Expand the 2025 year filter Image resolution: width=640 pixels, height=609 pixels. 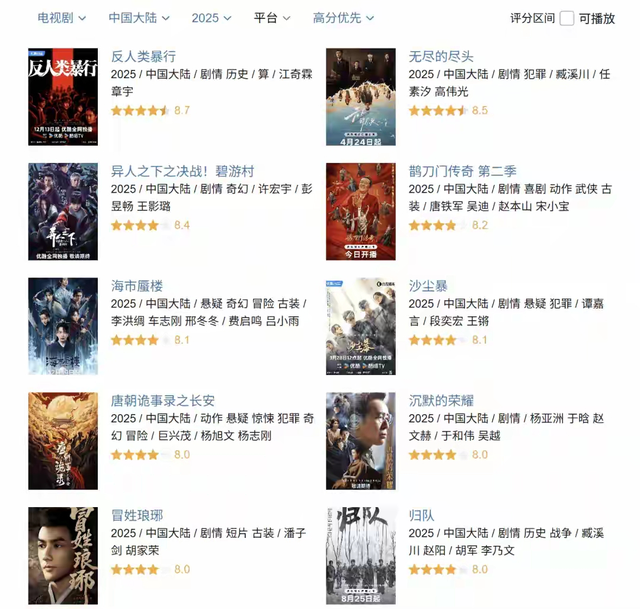point(211,18)
